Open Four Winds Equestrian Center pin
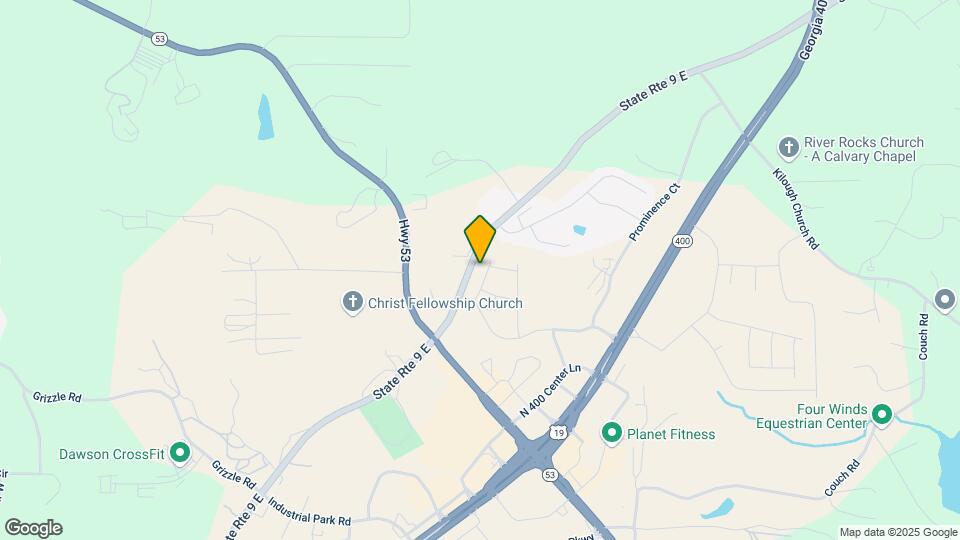960x540 pixels. [x=881, y=414]
